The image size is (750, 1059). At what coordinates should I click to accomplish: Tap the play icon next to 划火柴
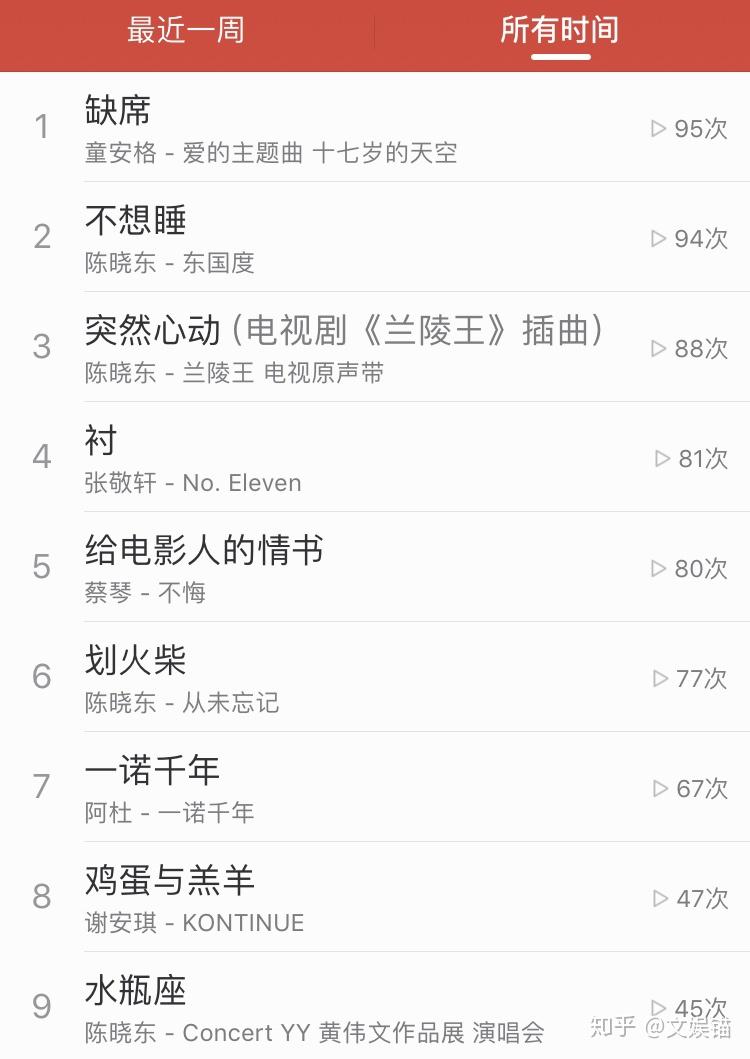pos(657,679)
